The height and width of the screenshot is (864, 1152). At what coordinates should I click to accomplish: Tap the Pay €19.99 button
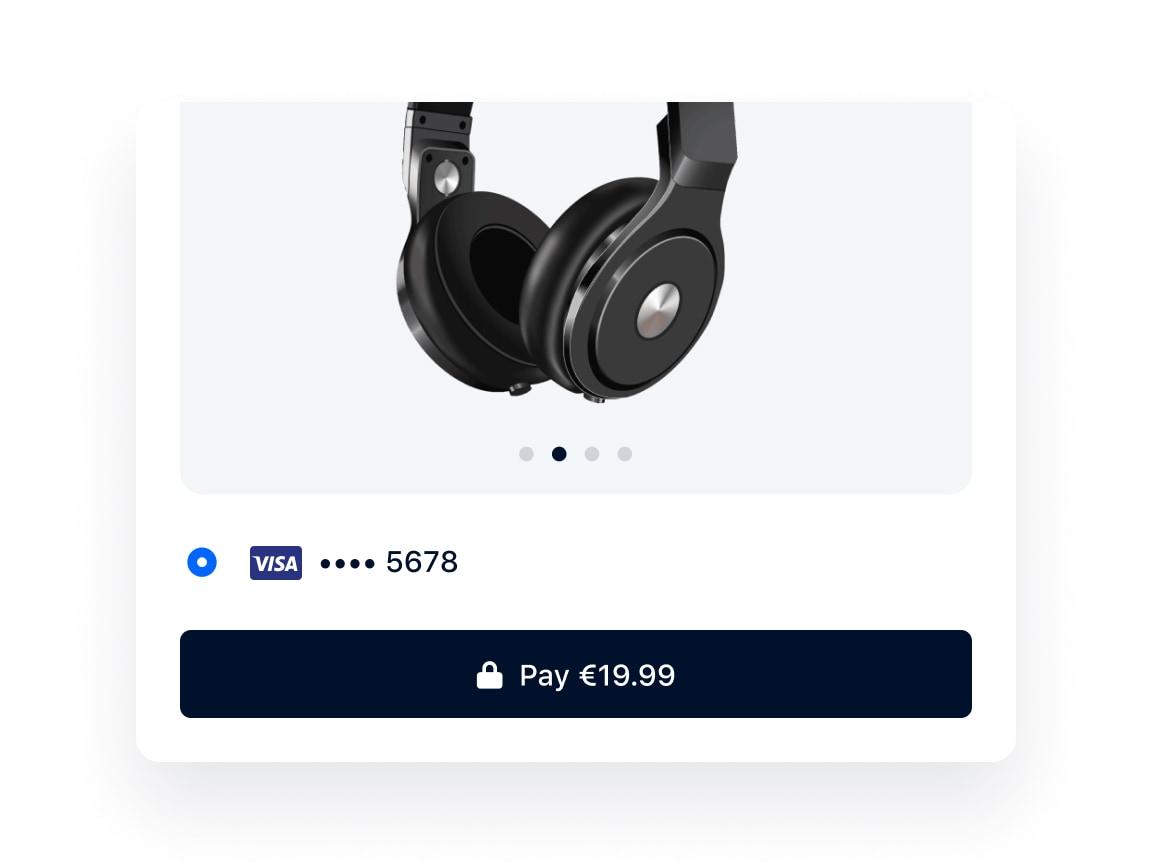pyautogui.click(x=576, y=674)
